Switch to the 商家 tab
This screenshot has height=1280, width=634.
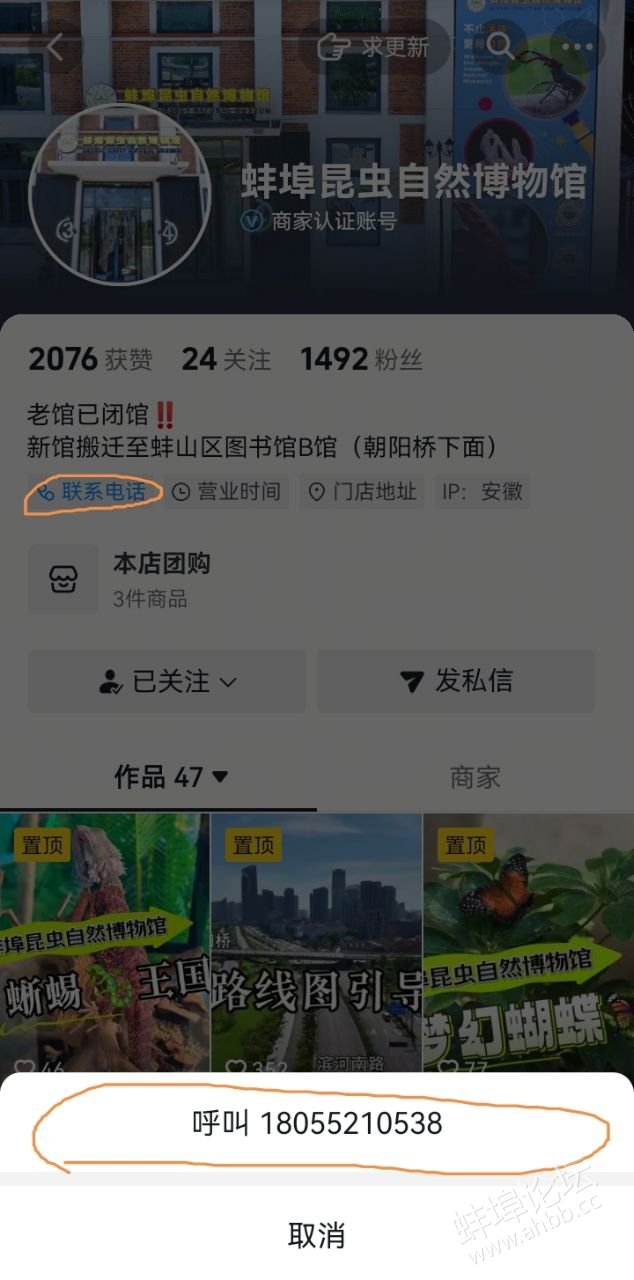pos(475,777)
